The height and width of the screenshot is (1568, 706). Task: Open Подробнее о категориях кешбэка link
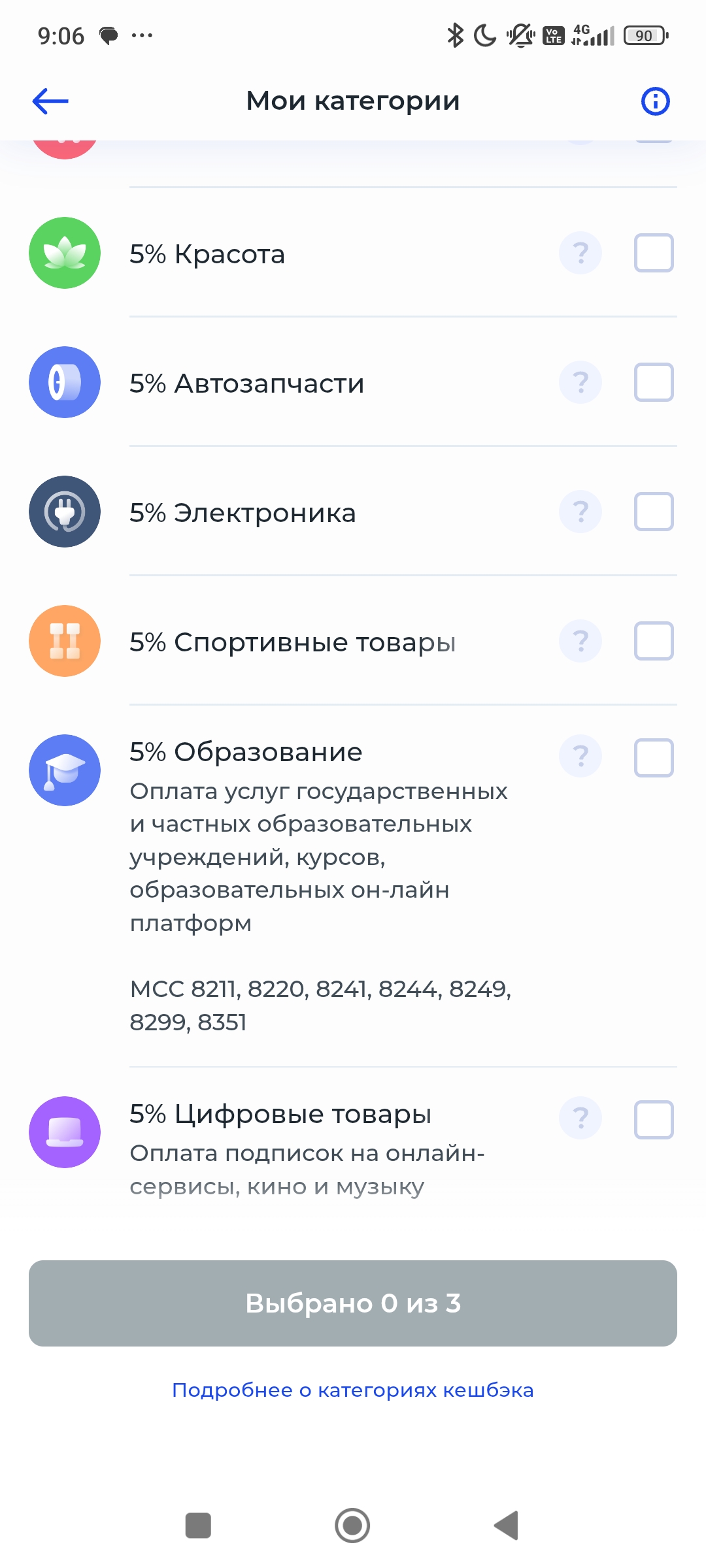coord(353,1389)
